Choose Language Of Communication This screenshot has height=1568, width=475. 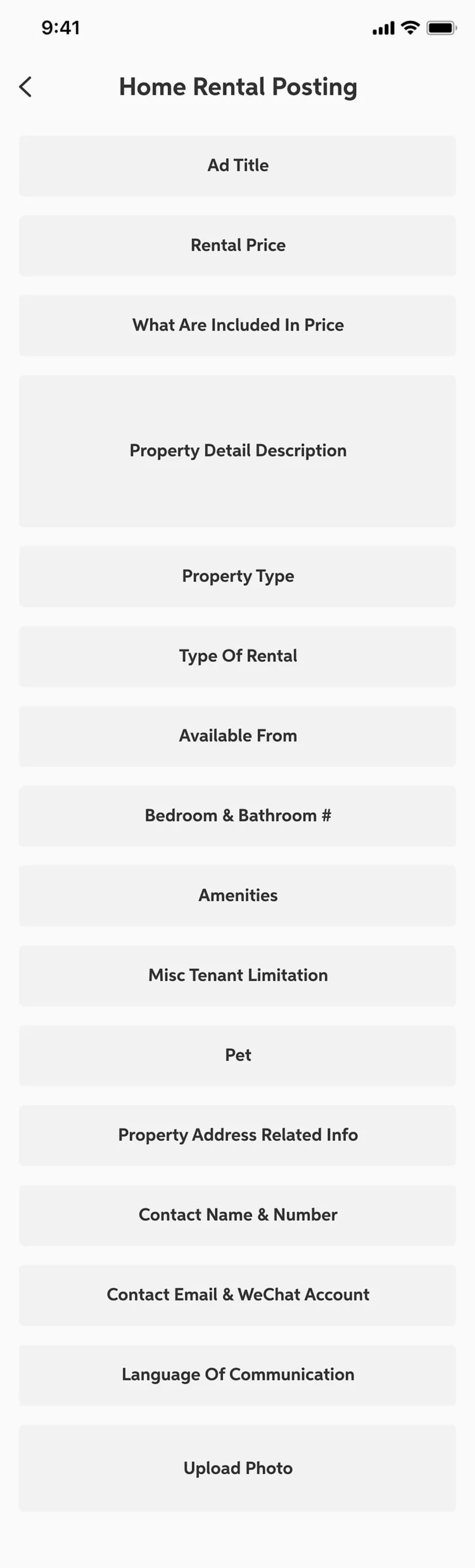coord(237,1374)
